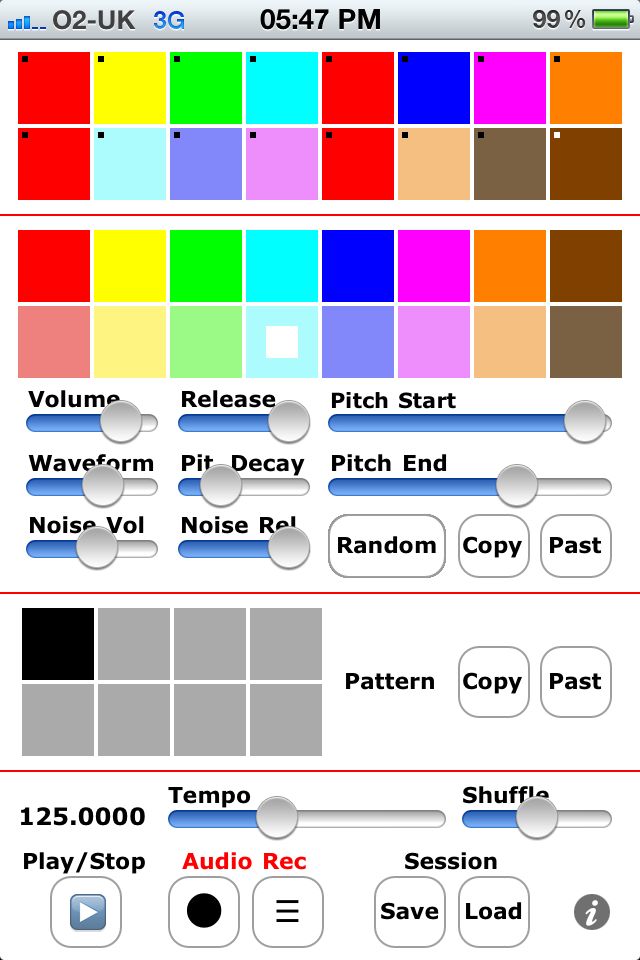Screen dimensions: 640x960
Task: Open the audio recordings list button
Action: [288, 912]
